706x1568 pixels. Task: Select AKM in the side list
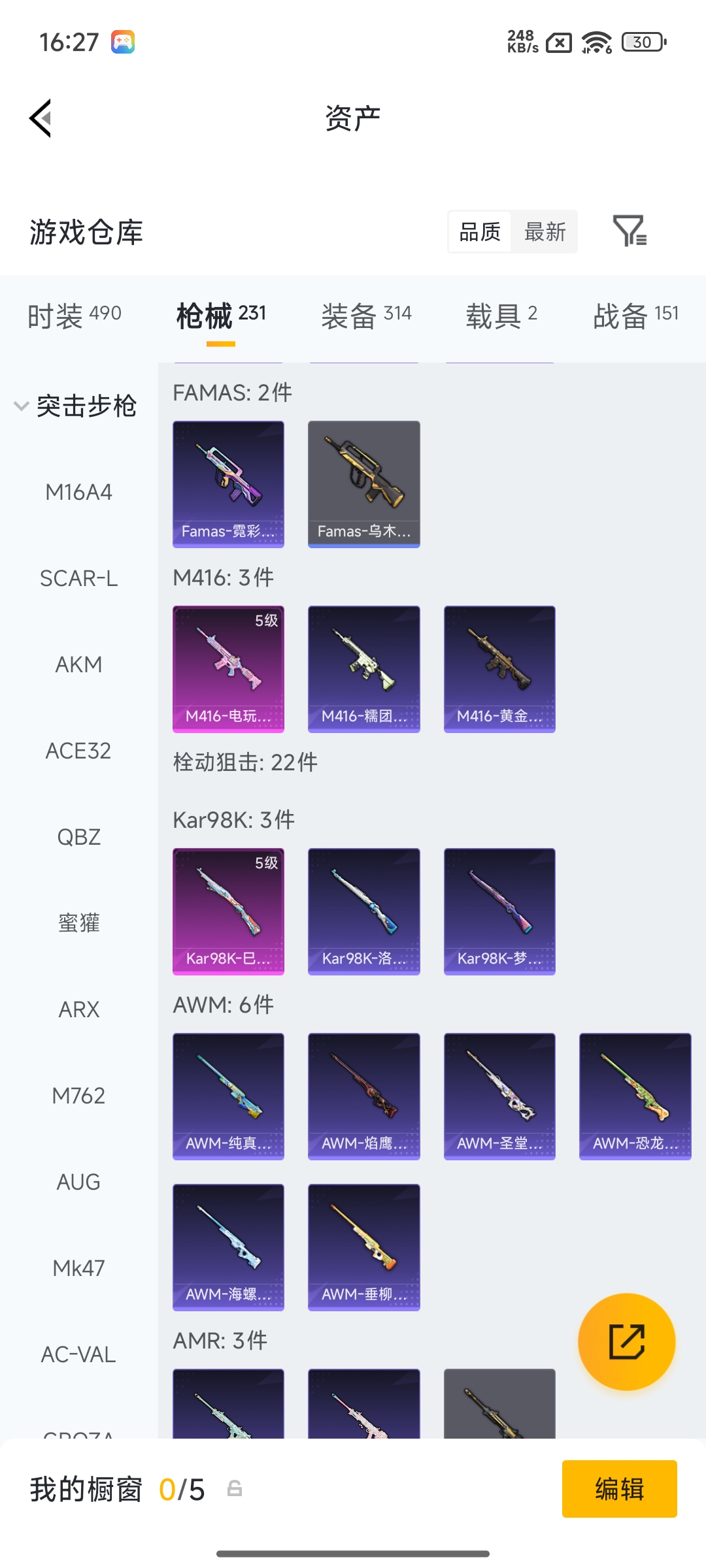point(78,664)
